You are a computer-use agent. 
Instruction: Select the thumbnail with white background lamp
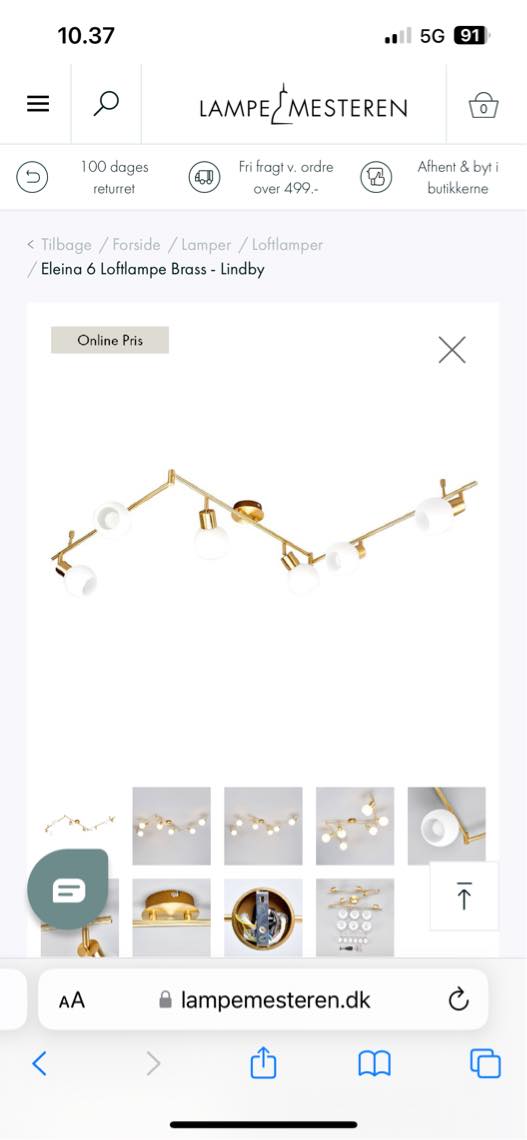(x=79, y=825)
